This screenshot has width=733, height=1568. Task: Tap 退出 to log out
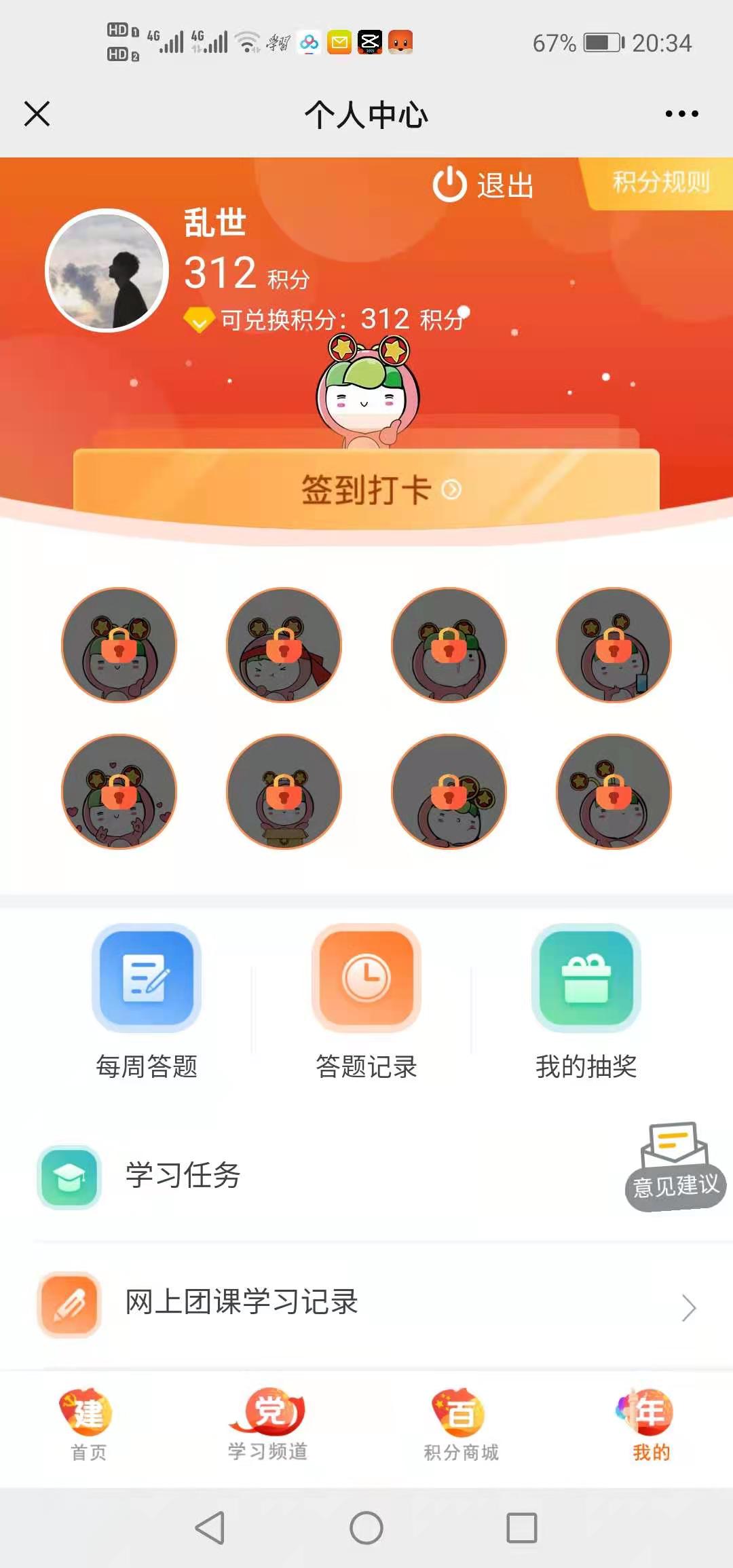click(484, 185)
